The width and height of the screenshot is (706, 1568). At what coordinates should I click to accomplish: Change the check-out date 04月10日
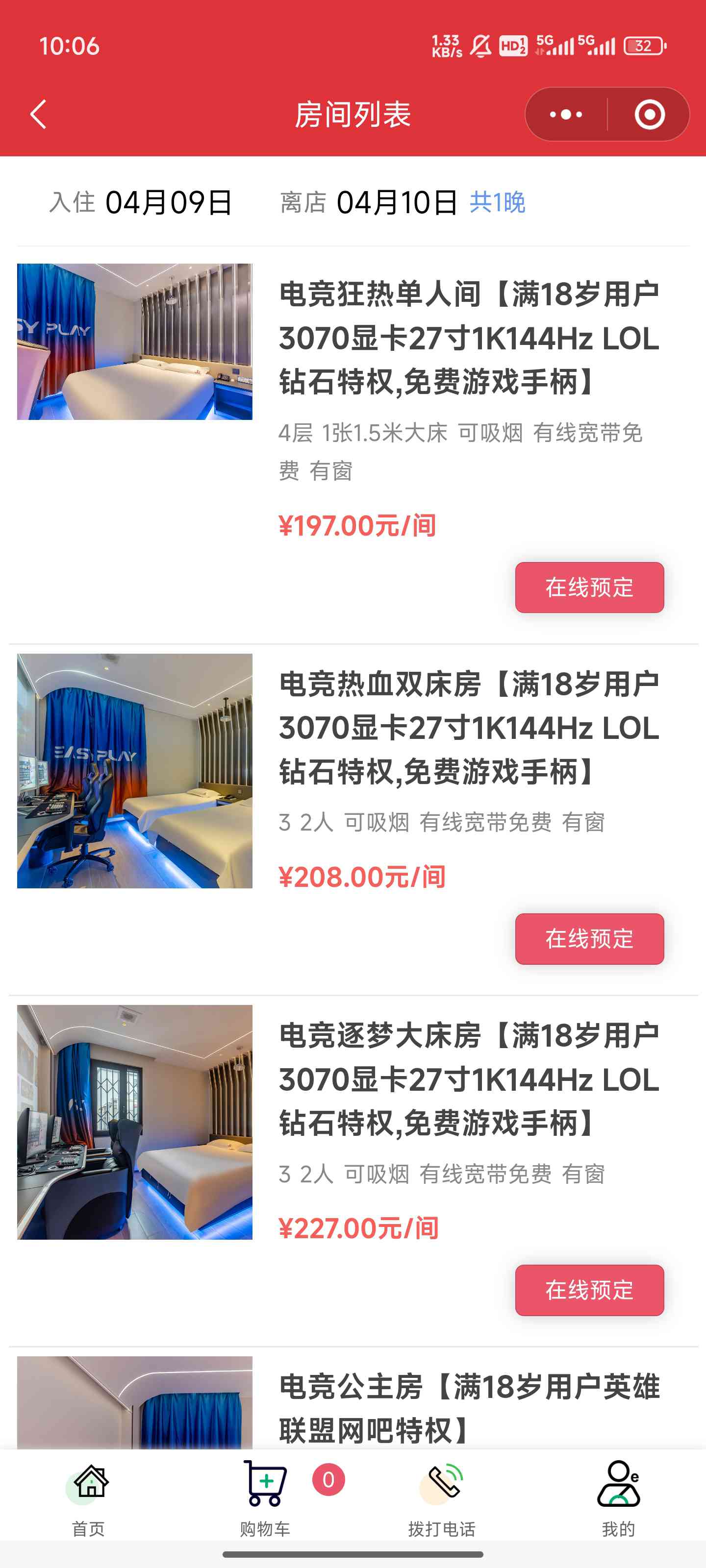(397, 202)
